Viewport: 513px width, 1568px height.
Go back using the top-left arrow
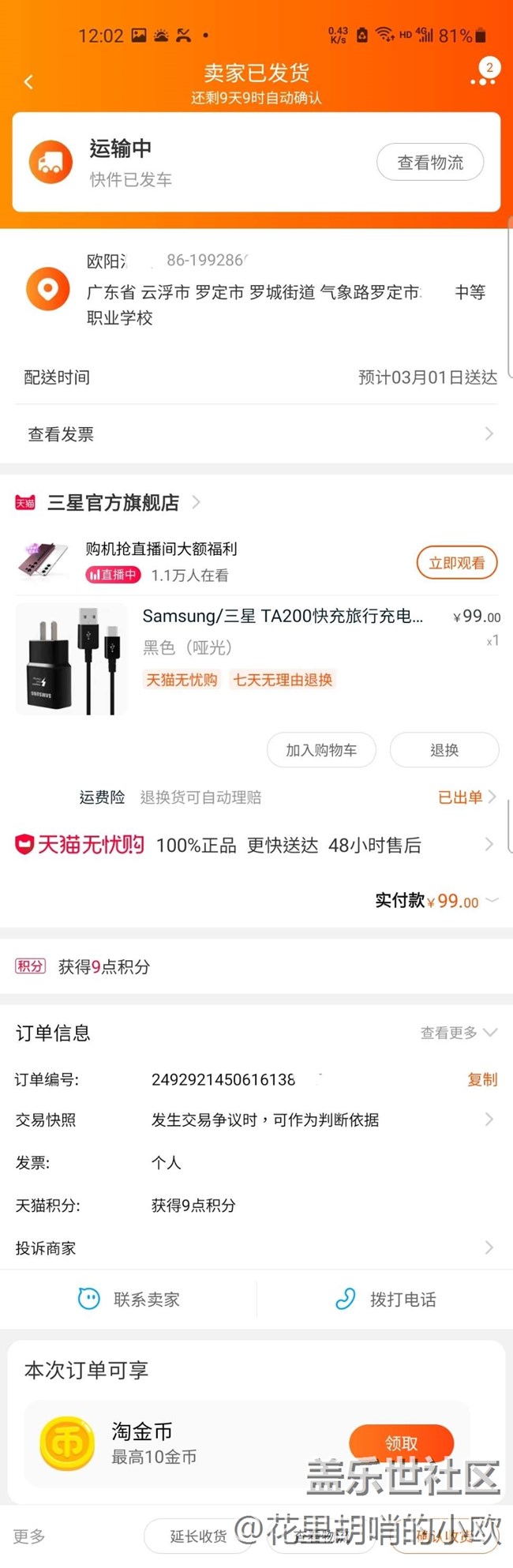tap(28, 81)
